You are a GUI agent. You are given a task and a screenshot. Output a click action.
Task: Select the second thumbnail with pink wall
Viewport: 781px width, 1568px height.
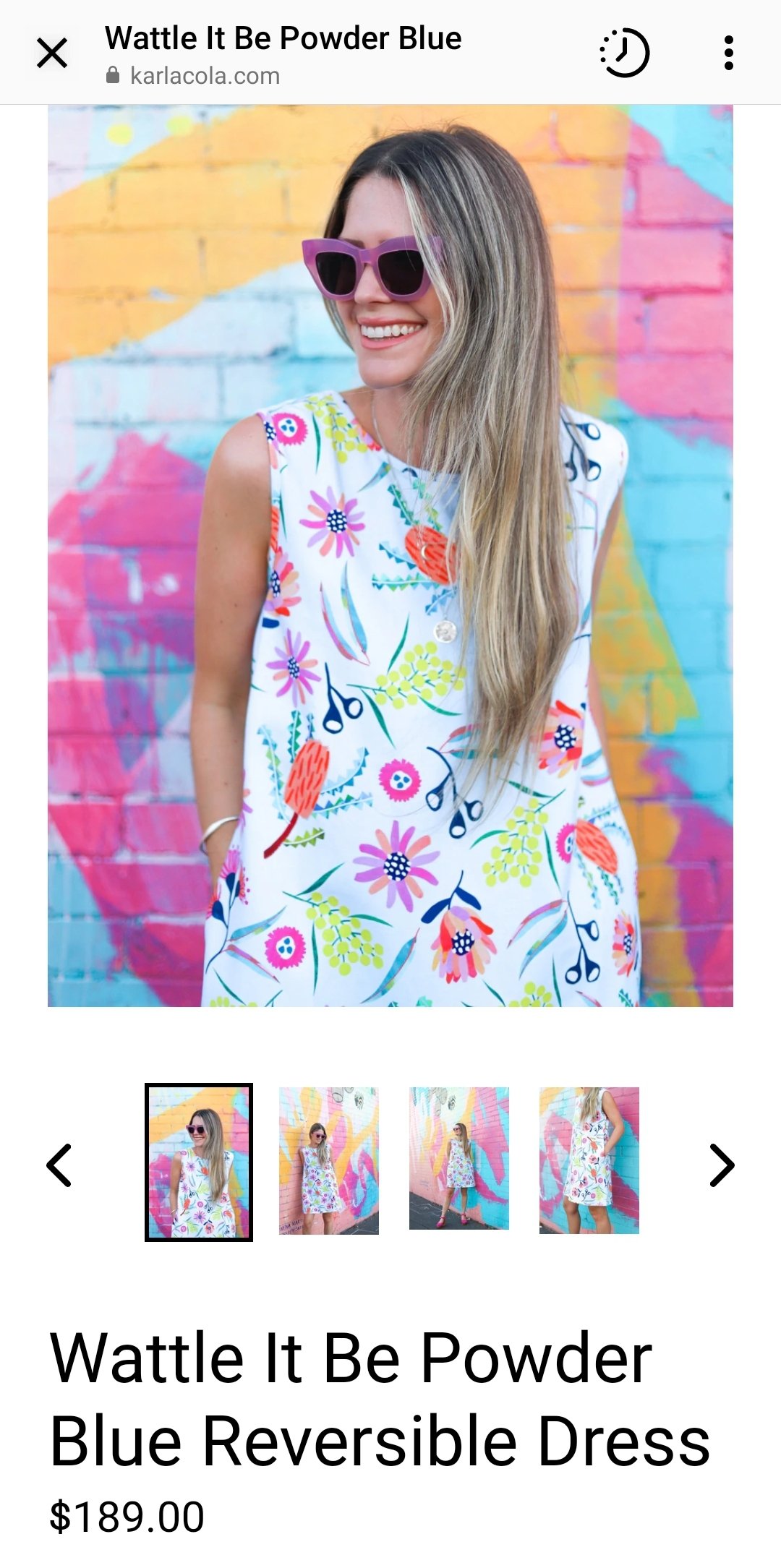tap(329, 1160)
